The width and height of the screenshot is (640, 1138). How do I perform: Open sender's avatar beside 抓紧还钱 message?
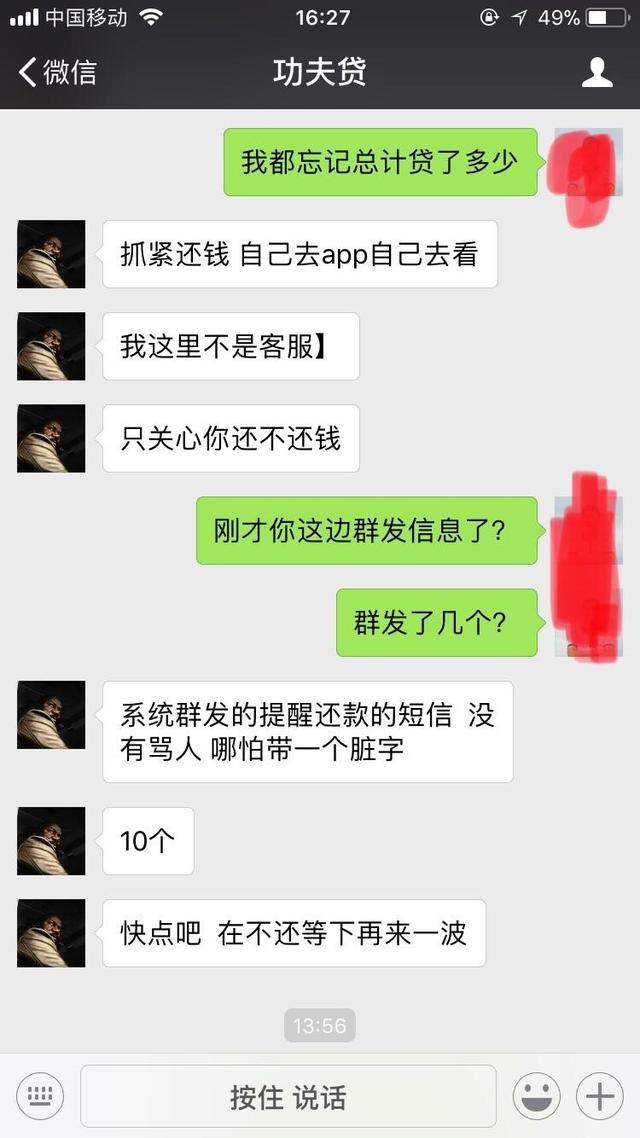[x=51, y=254]
